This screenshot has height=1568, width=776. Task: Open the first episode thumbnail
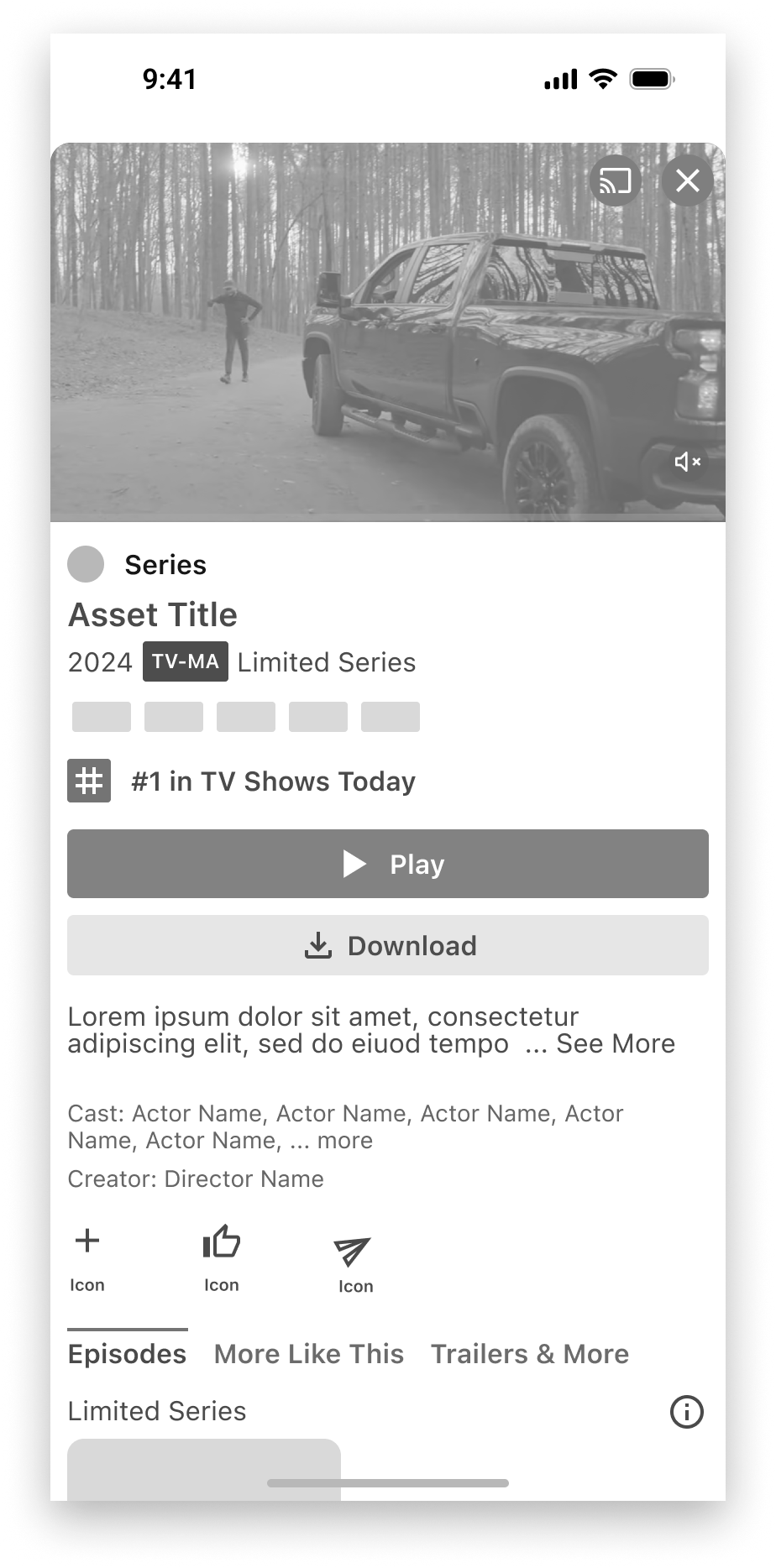pyautogui.click(x=204, y=1470)
